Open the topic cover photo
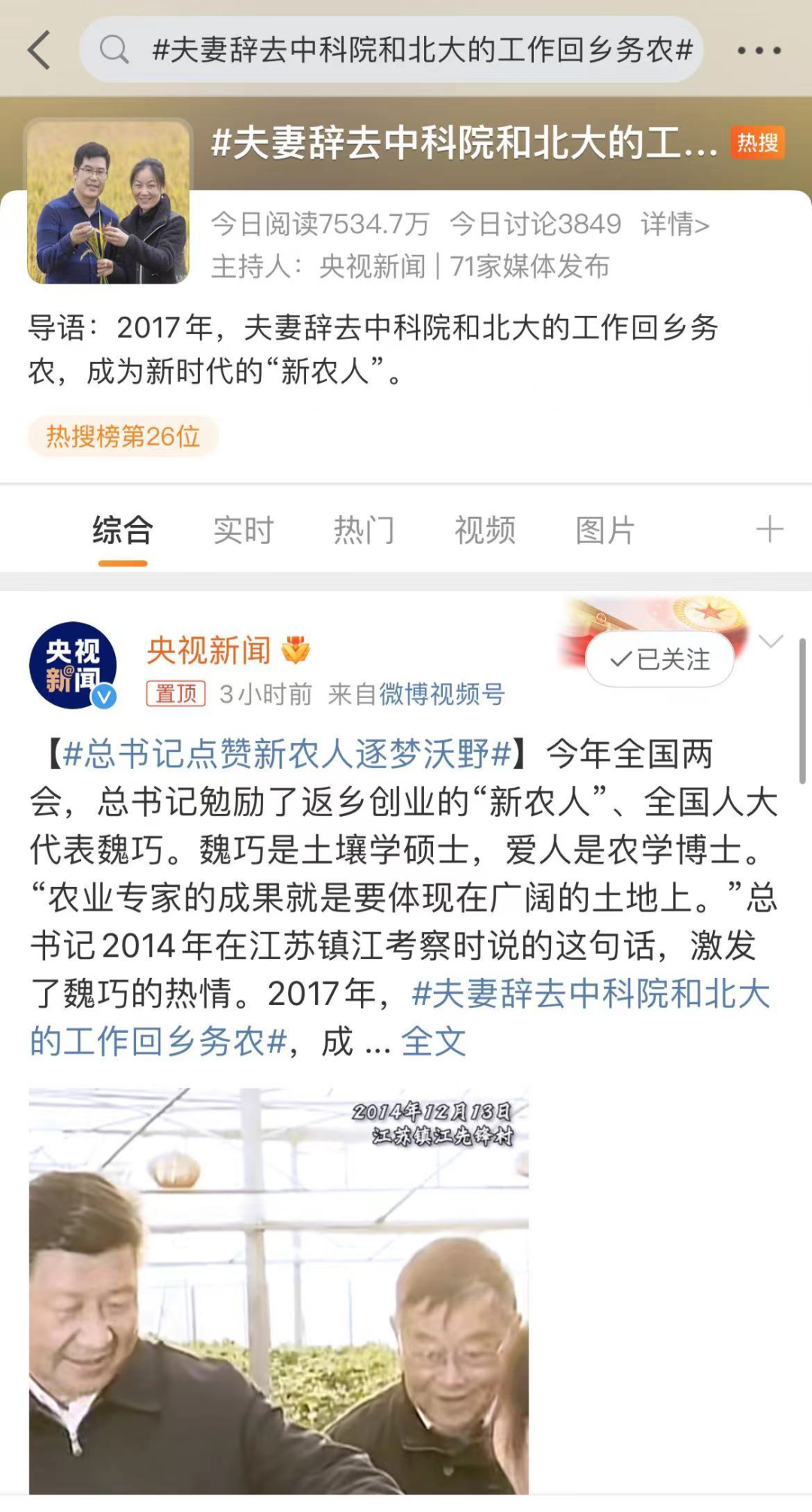This screenshot has height=1512, width=812. pos(108,202)
